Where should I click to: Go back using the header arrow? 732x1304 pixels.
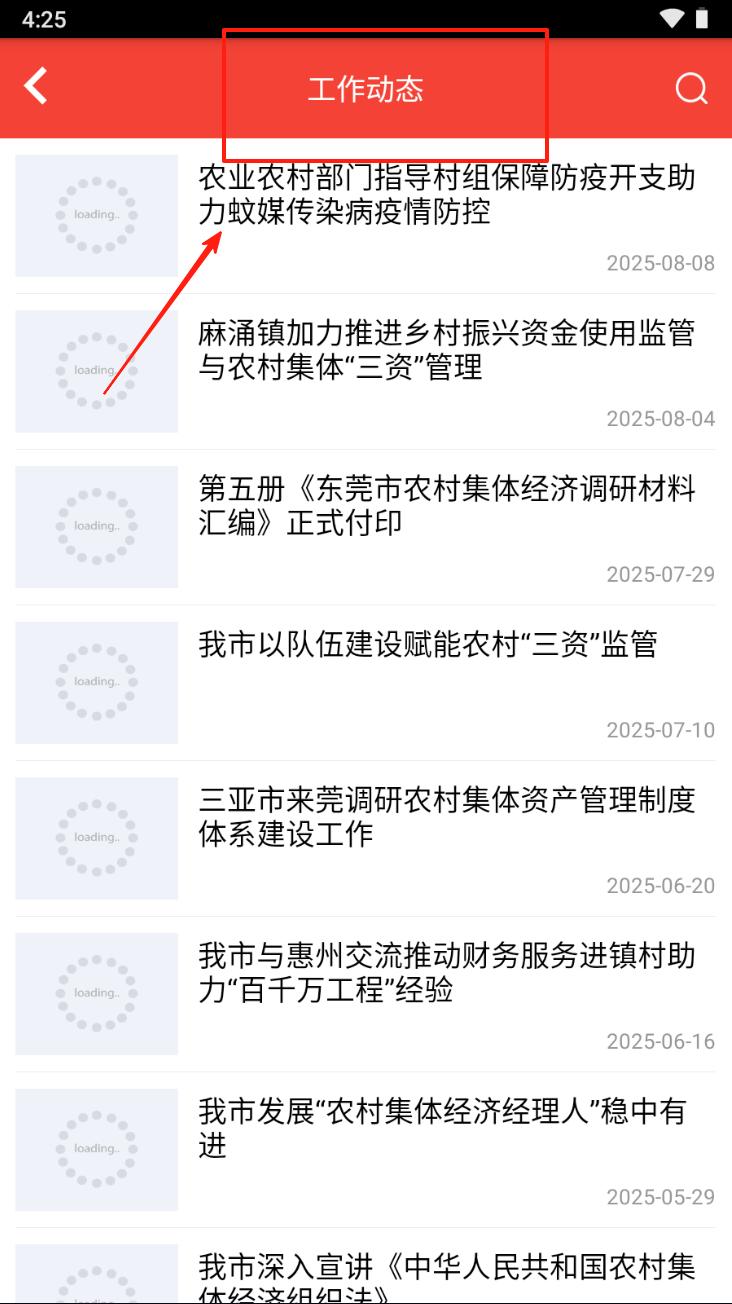coord(36,88)
